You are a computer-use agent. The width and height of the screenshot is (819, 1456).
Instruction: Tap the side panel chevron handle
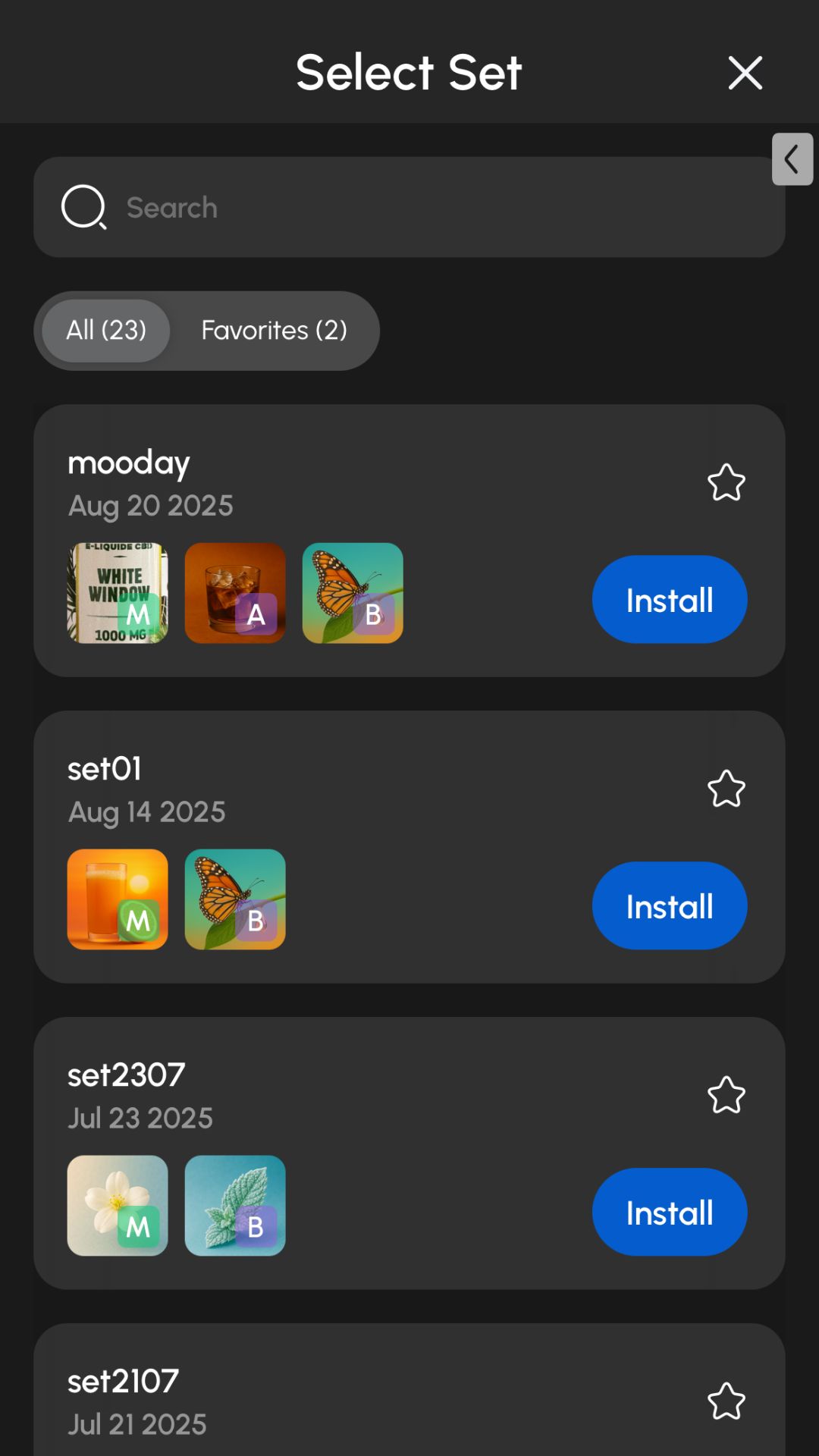coord(792,159)
